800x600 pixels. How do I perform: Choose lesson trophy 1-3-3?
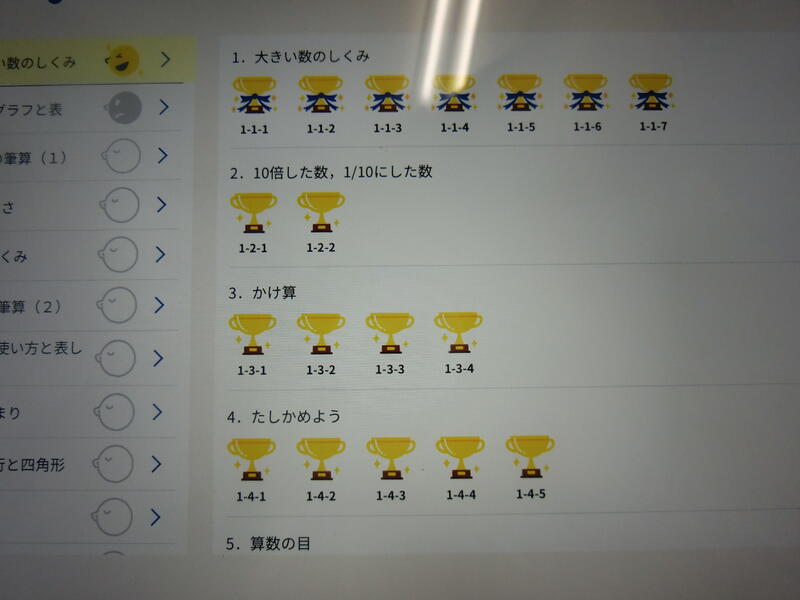coord(388,334)
